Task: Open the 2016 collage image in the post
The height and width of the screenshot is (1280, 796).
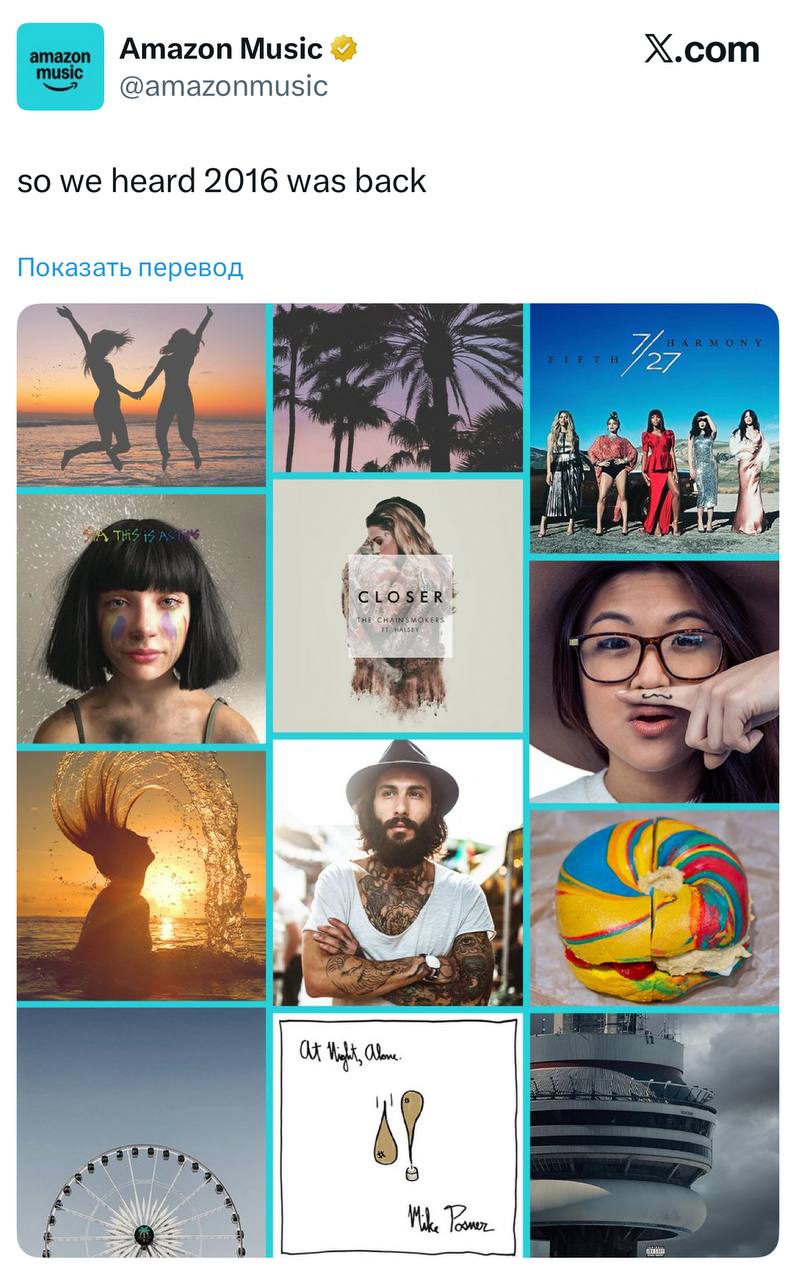Action: 398,780
